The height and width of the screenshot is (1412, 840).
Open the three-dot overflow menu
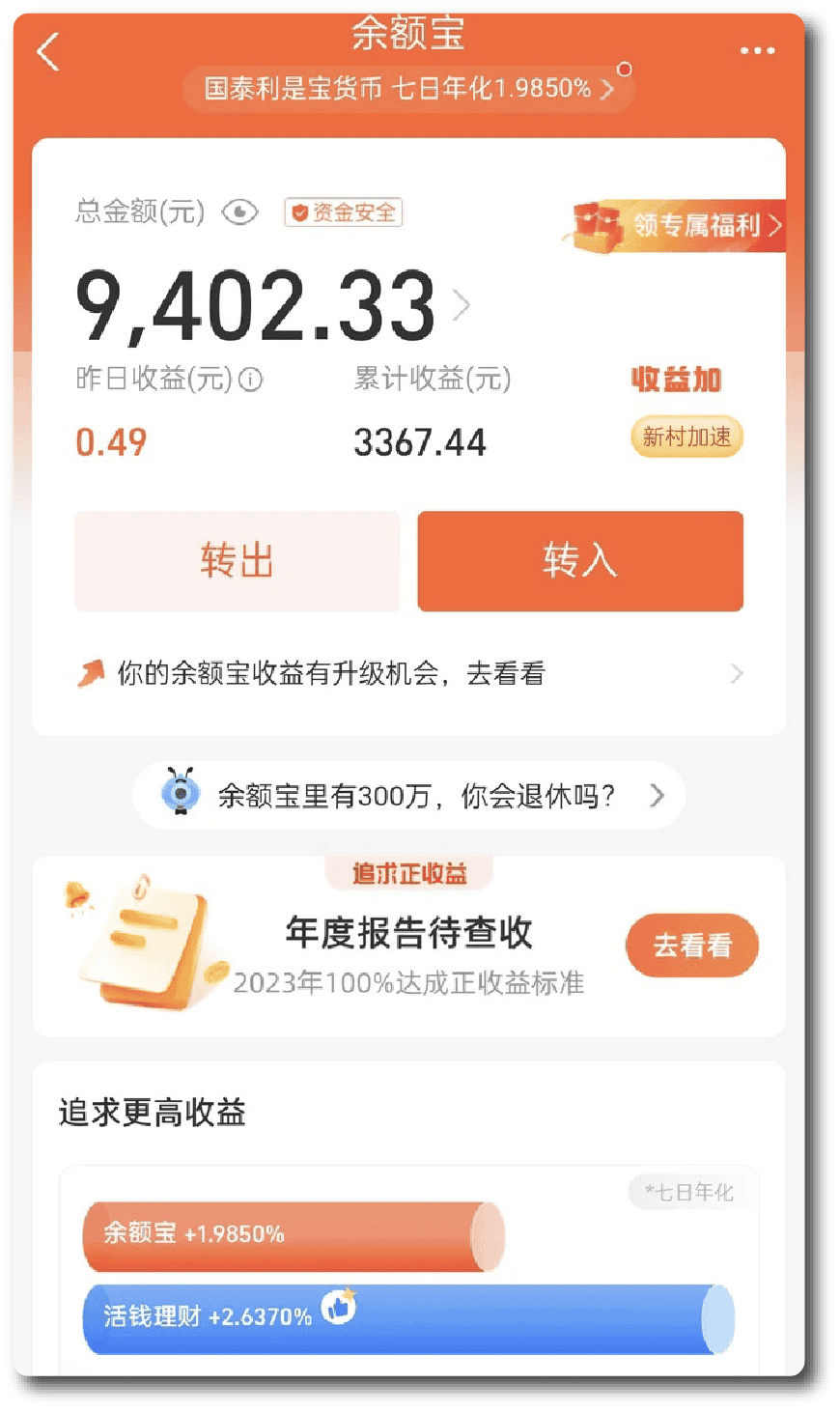[x=757, y=50]
